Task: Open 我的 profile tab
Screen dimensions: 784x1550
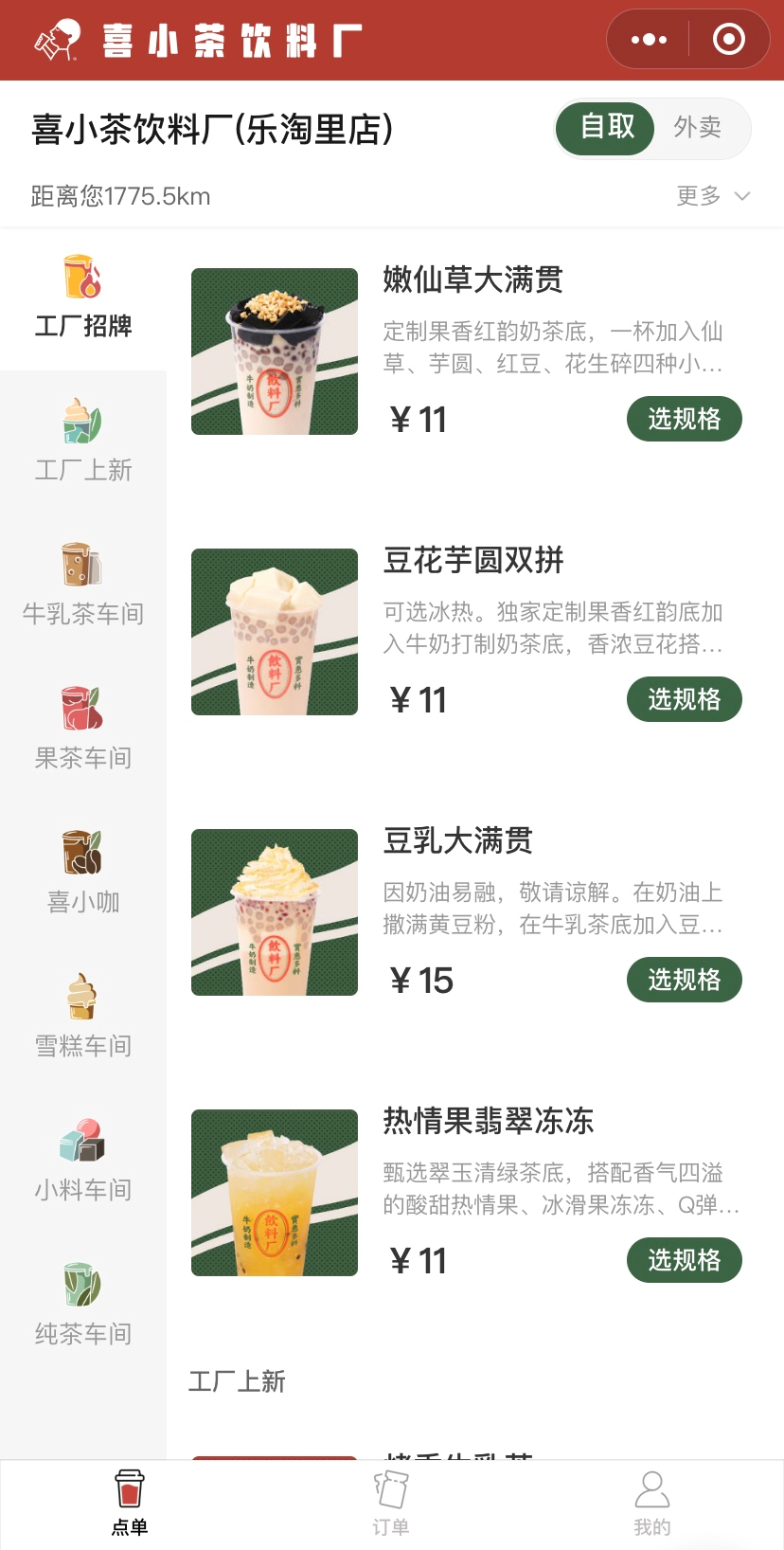Action: click(x=651, y=1504)
